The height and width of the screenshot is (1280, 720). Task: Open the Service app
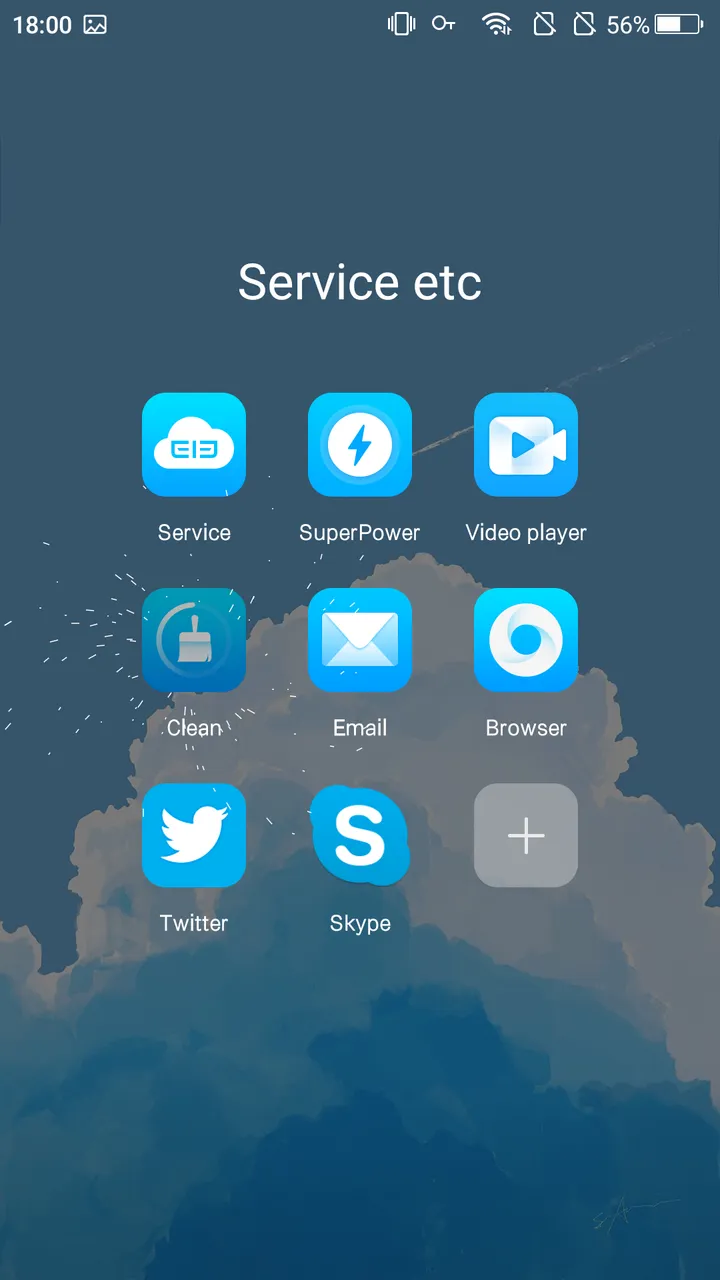click(x=194, y=445)
